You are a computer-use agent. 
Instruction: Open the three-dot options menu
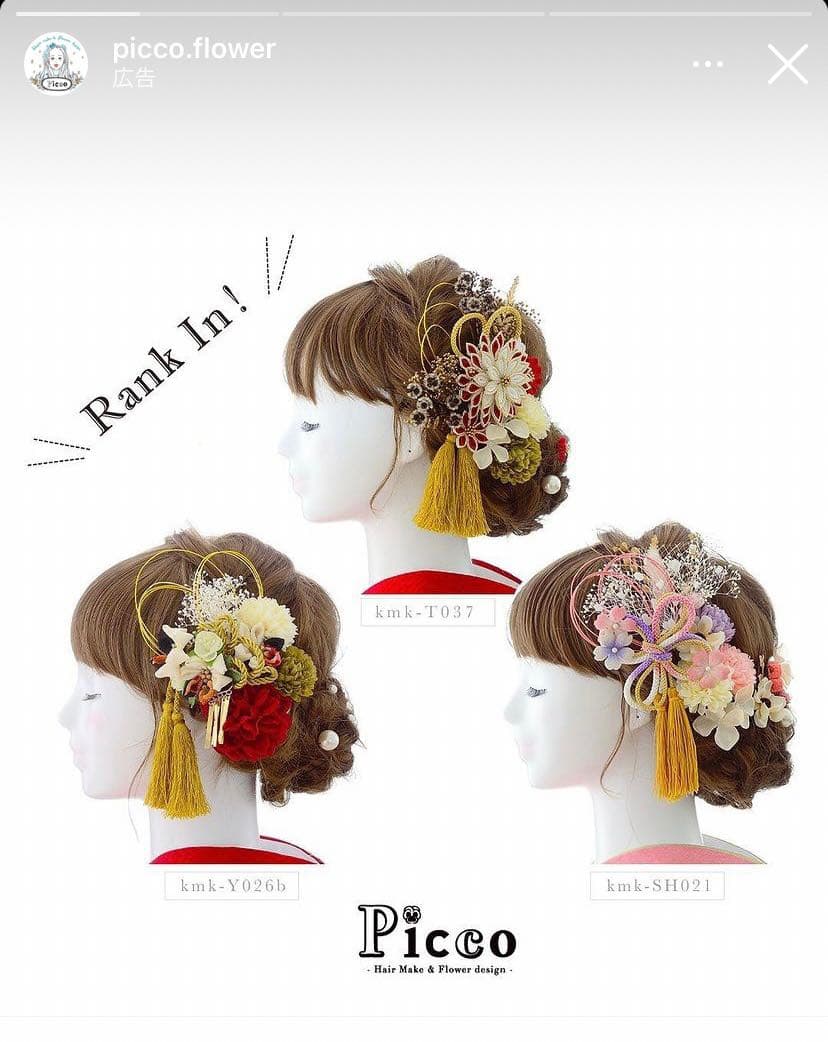coord(707,64)
